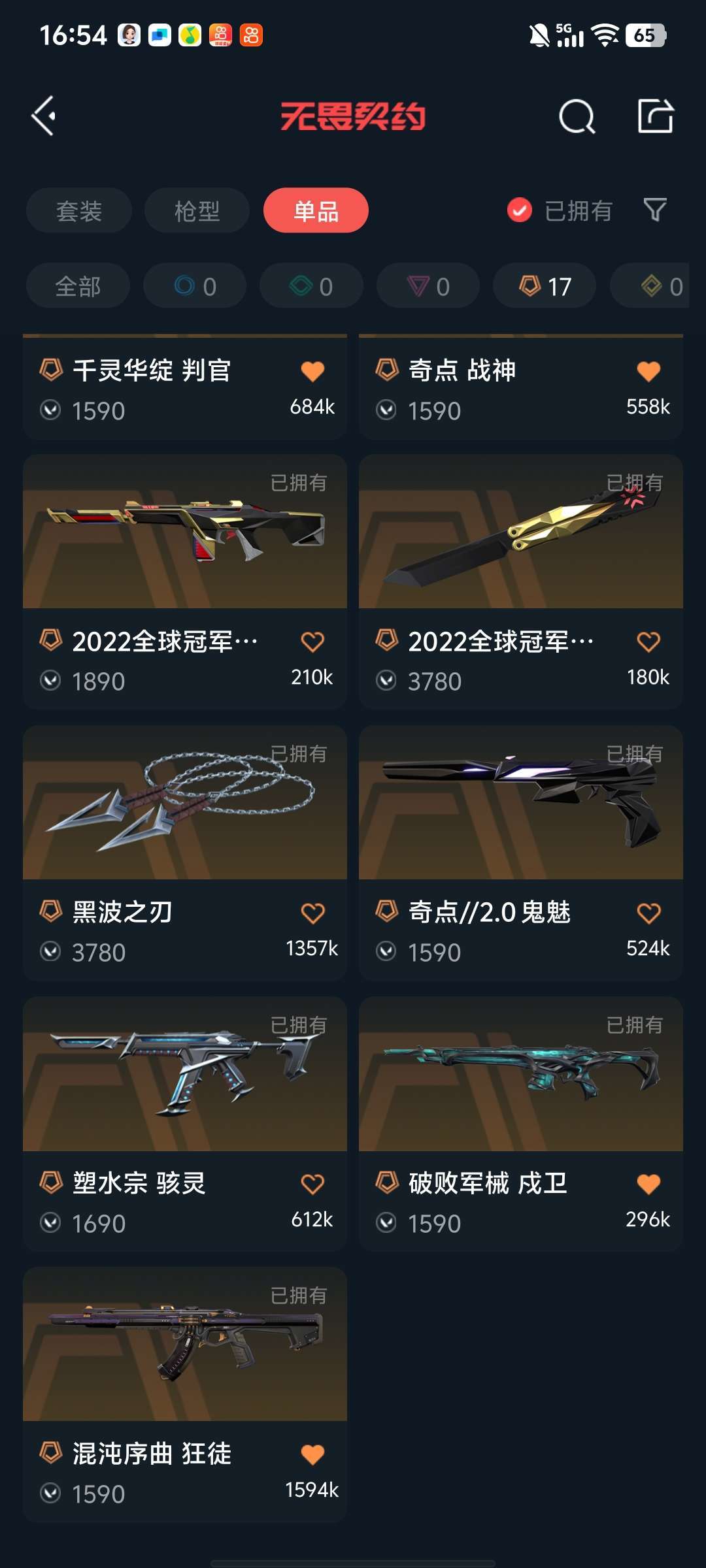The height and width of the screenshot is (1568, 706).
Task: Select the orange tier filter showing 17
Action: [x=544, y=285]
